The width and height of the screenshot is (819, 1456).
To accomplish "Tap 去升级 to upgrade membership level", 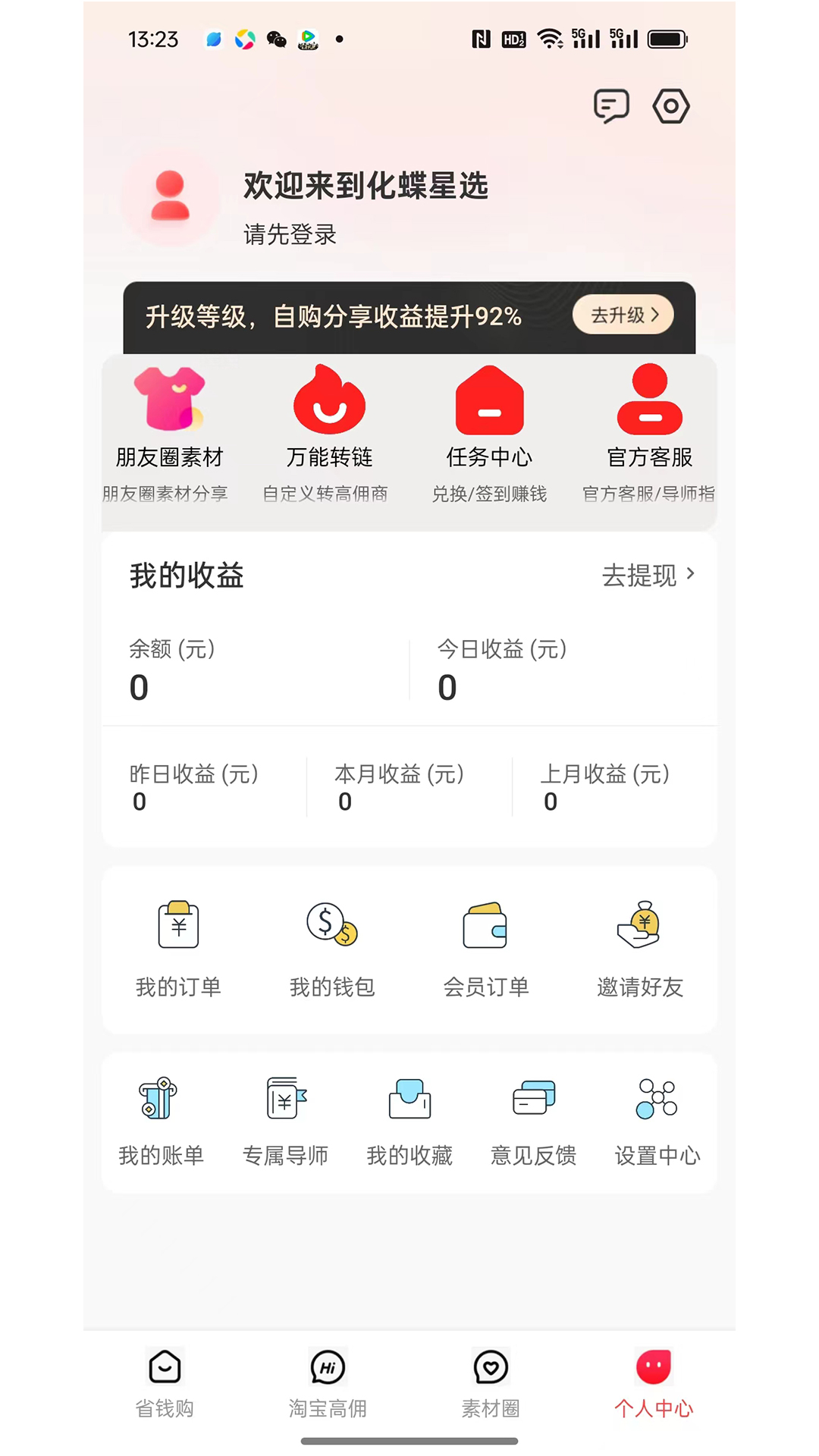I will point(623,315).
